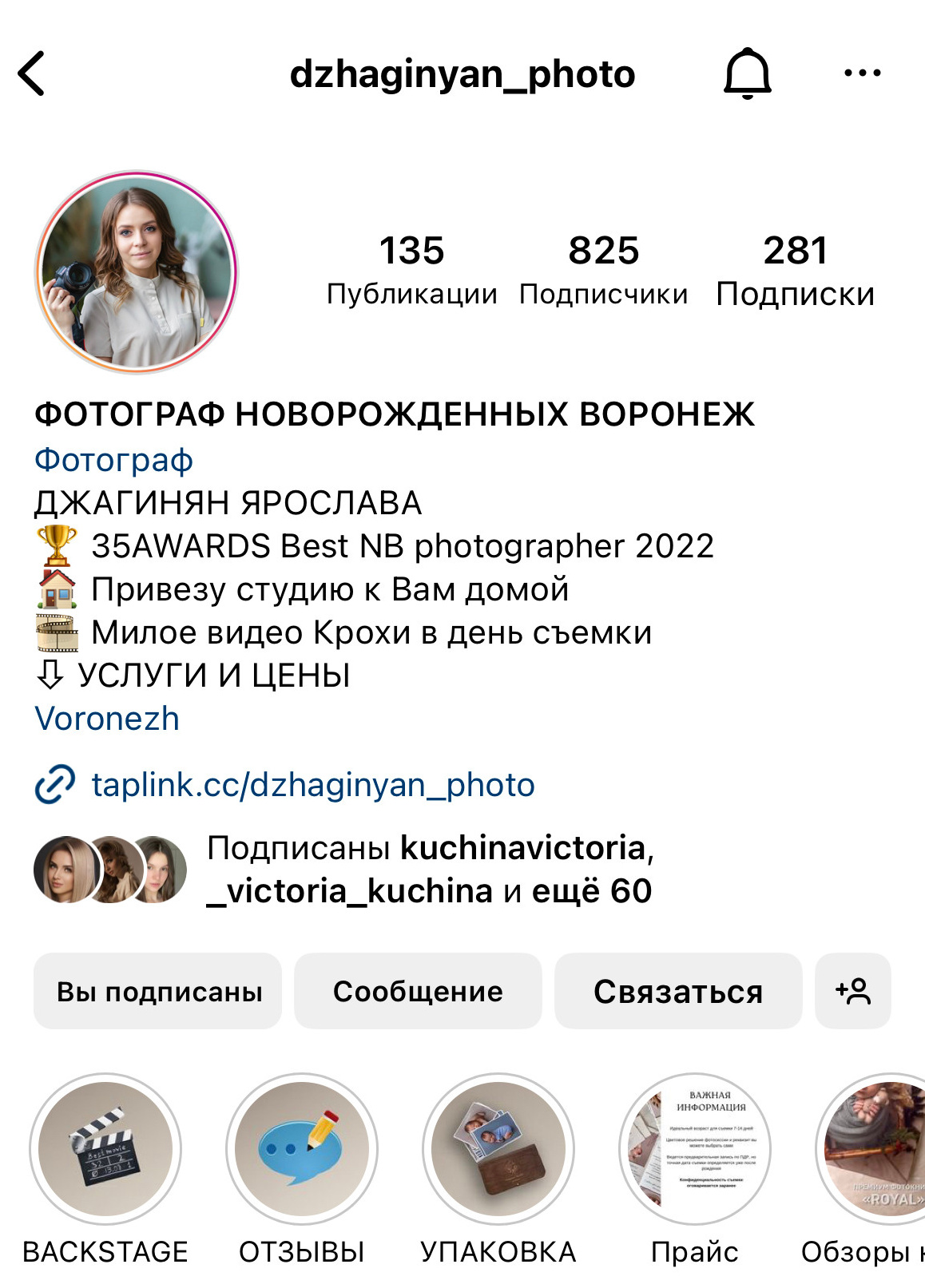Tap the Вы подписаны button
925x1288 pixels.
point(158,991)
